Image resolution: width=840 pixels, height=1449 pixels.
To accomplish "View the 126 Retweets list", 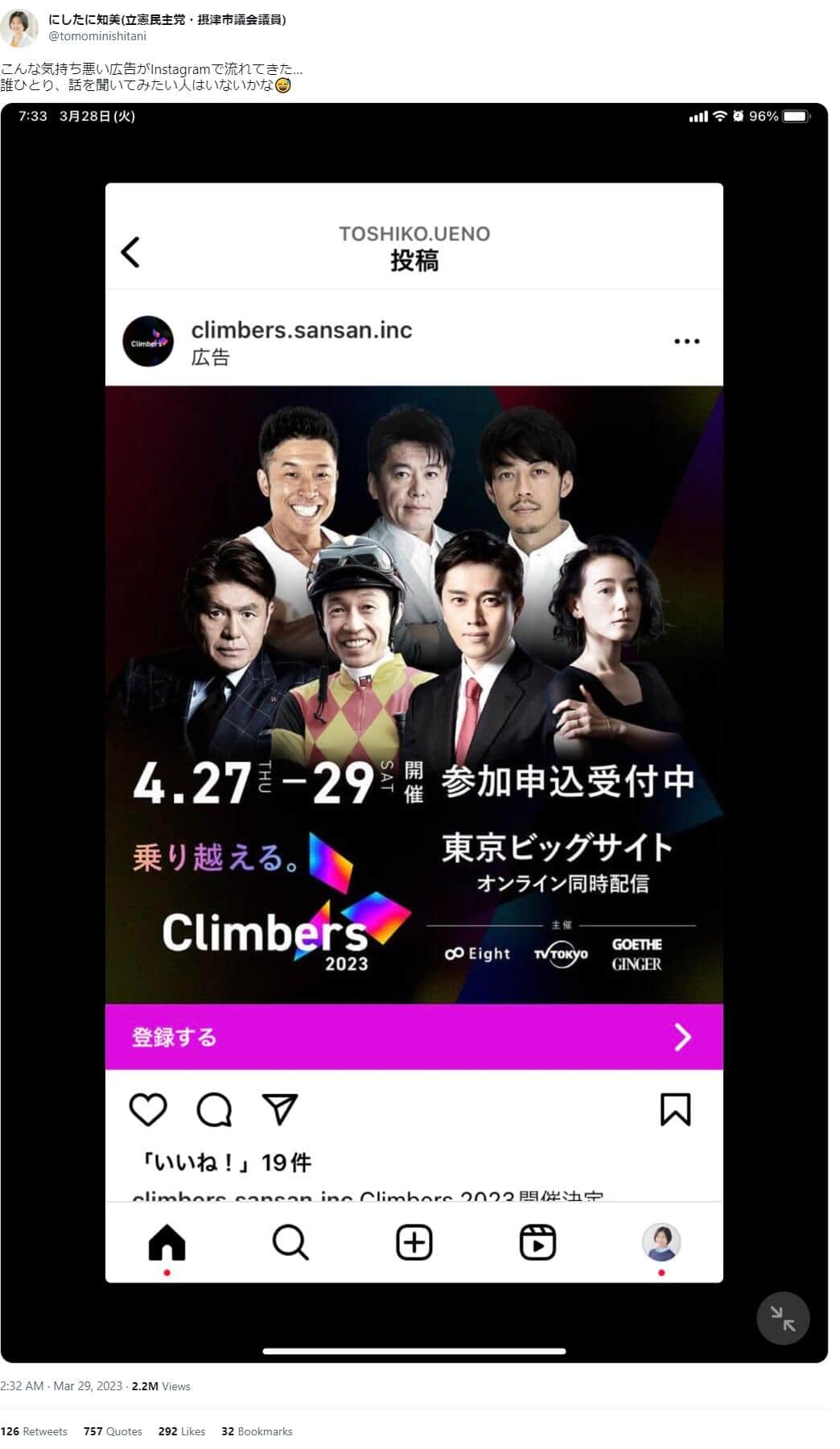I will click(x=34, y=1430).
